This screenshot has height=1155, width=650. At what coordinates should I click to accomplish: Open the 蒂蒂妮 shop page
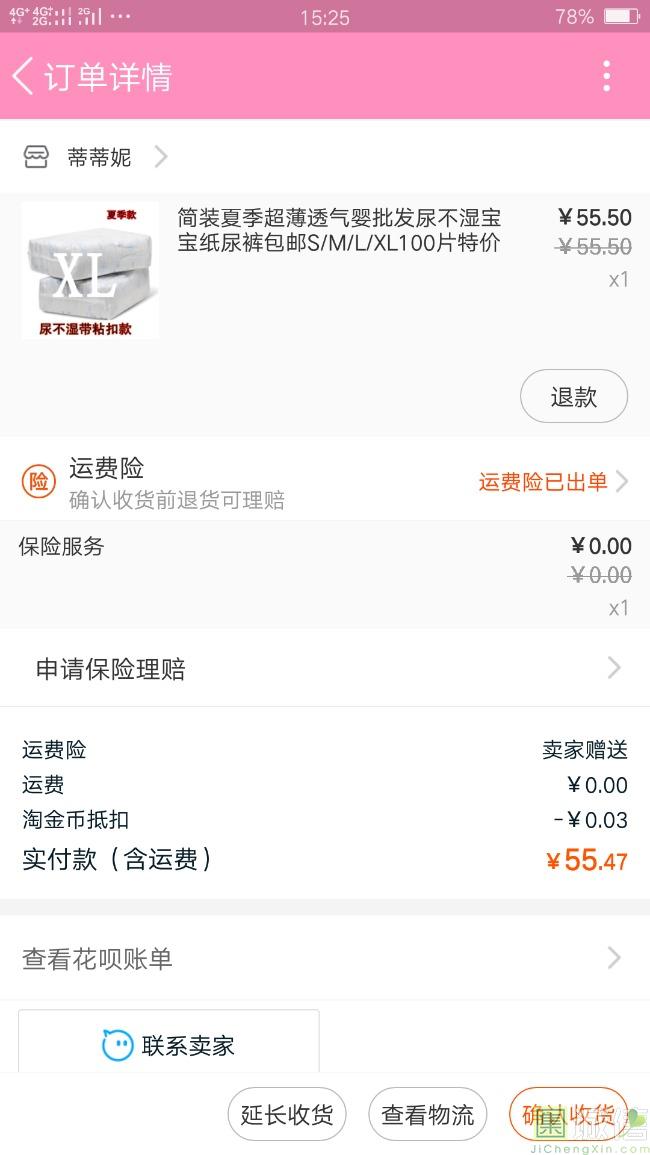pyautogui.click(x=98, y=157)
